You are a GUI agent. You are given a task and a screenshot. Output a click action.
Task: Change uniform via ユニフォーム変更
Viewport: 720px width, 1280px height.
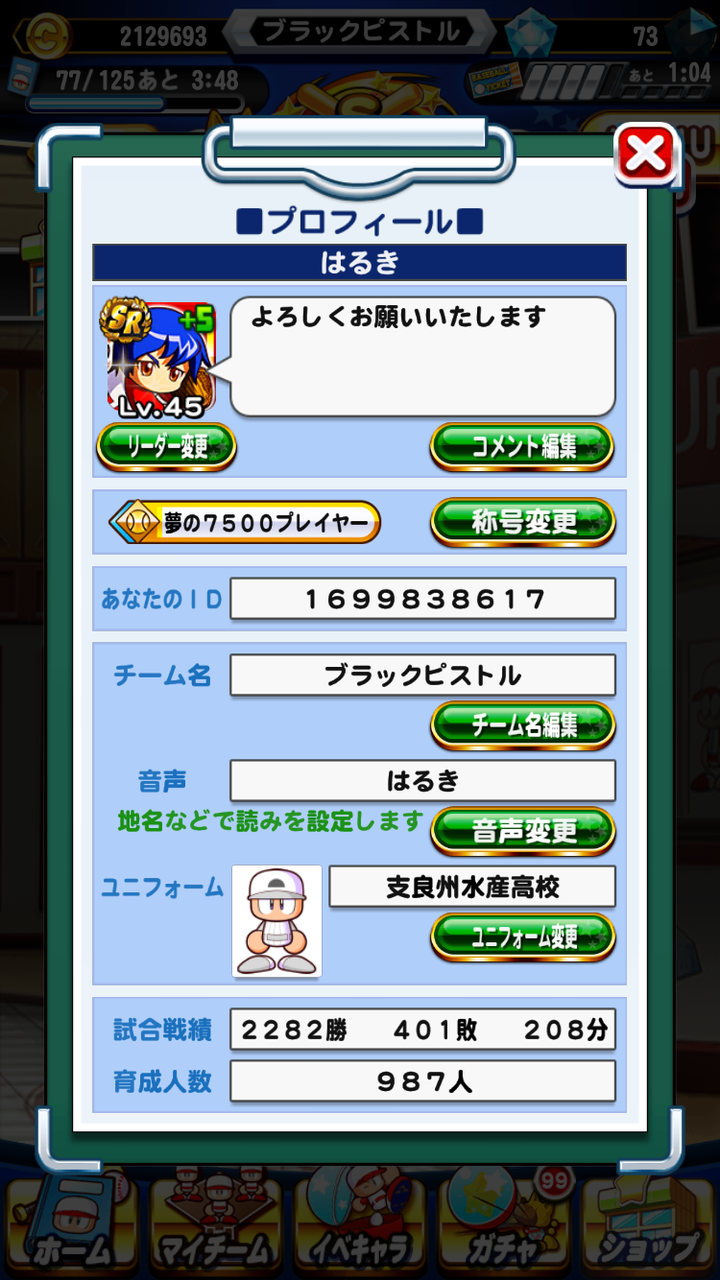coord(522,936)
